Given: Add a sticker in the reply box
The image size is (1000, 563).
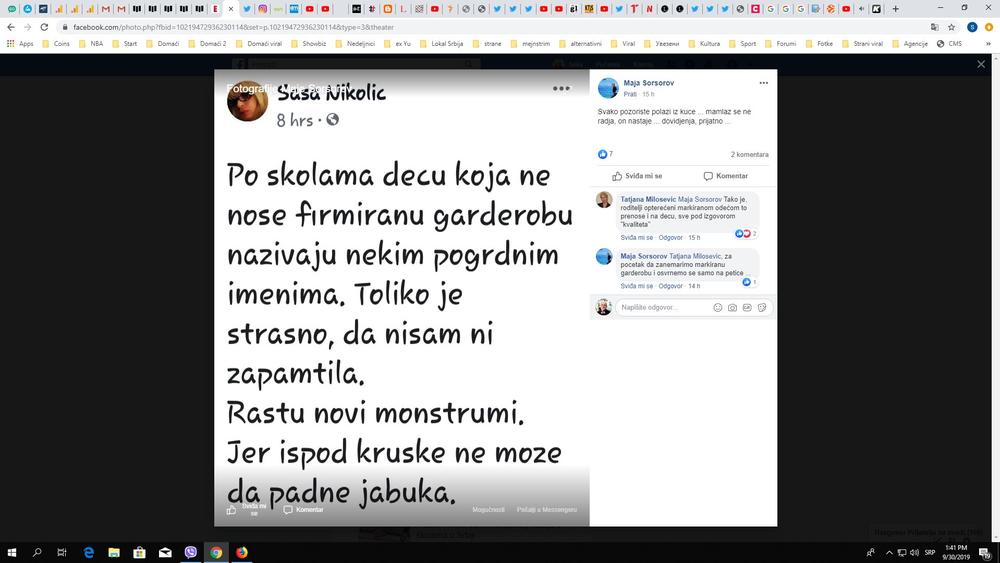Looking at the screenshot, I should tap(761, 307).
